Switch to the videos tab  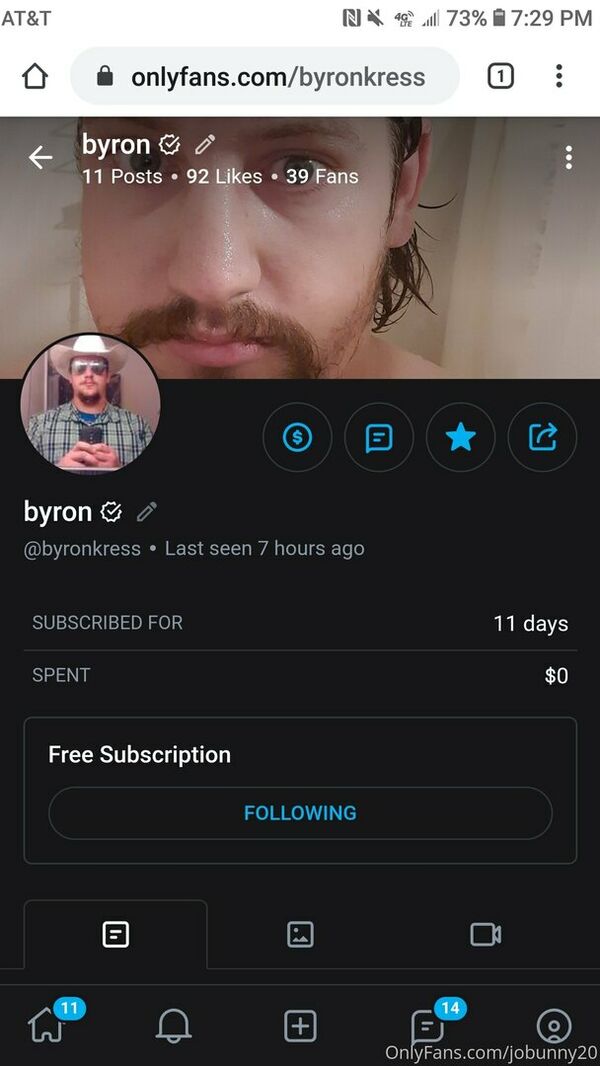[x=486, y=934]
